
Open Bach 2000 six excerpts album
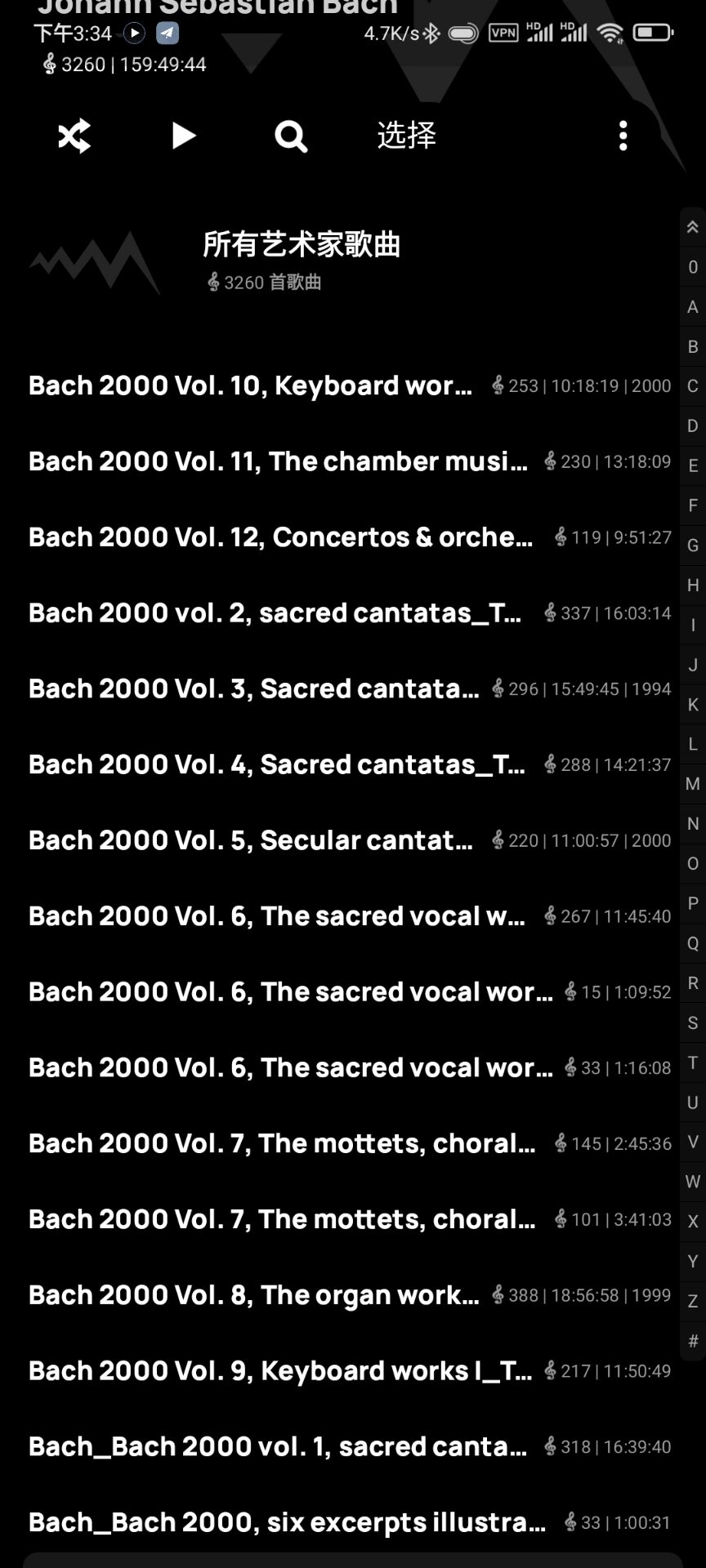[x=286, y=1522]
